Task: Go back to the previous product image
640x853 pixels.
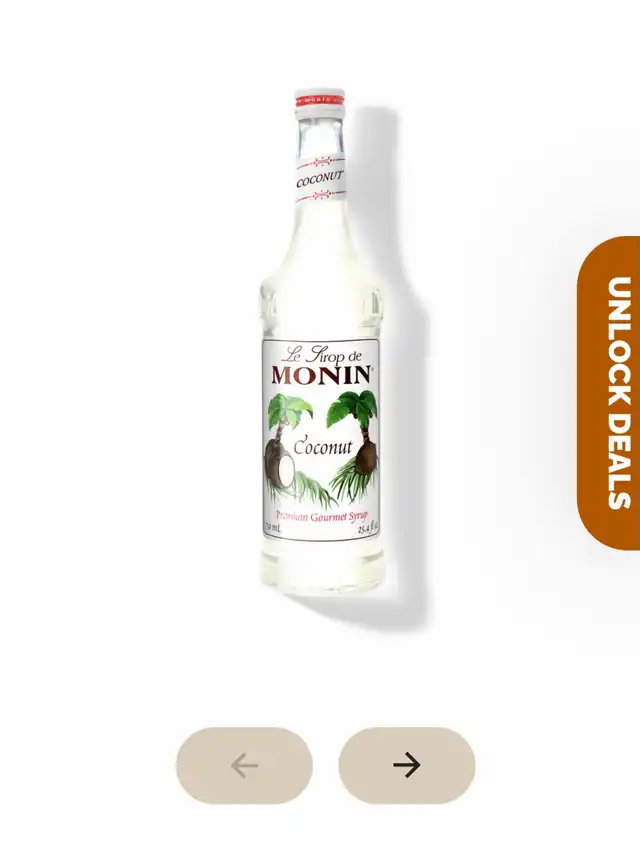Action: [244, 765]
